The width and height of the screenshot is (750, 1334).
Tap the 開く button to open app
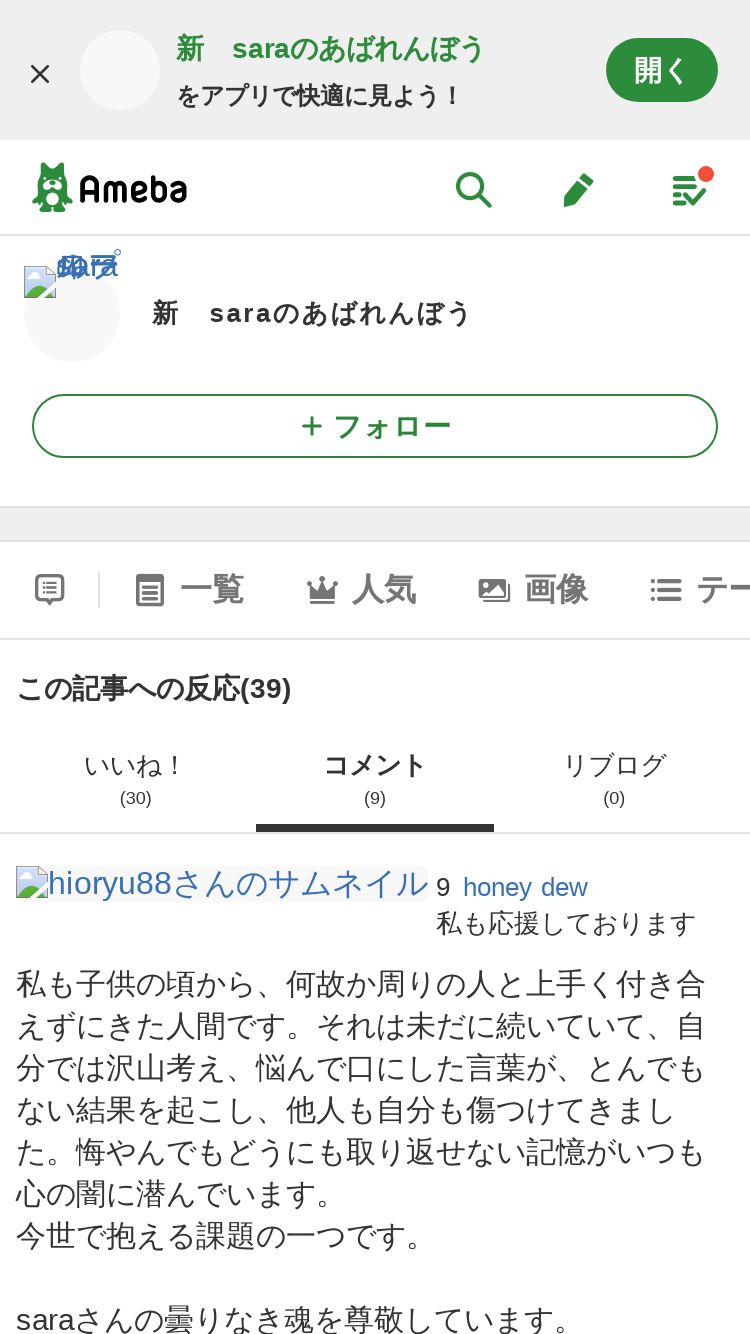pos(661,70)
